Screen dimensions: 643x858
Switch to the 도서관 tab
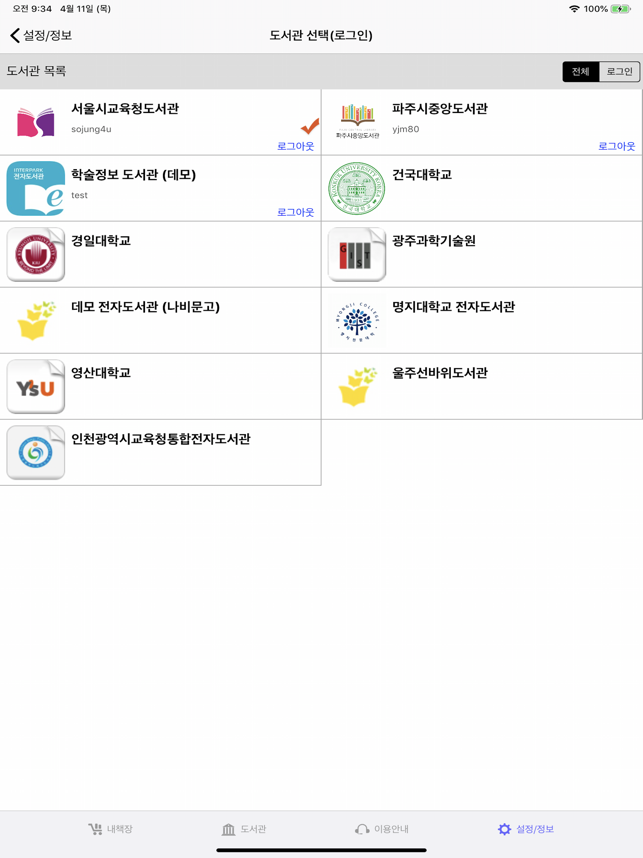pyautogui.click(x=244, y=829)
